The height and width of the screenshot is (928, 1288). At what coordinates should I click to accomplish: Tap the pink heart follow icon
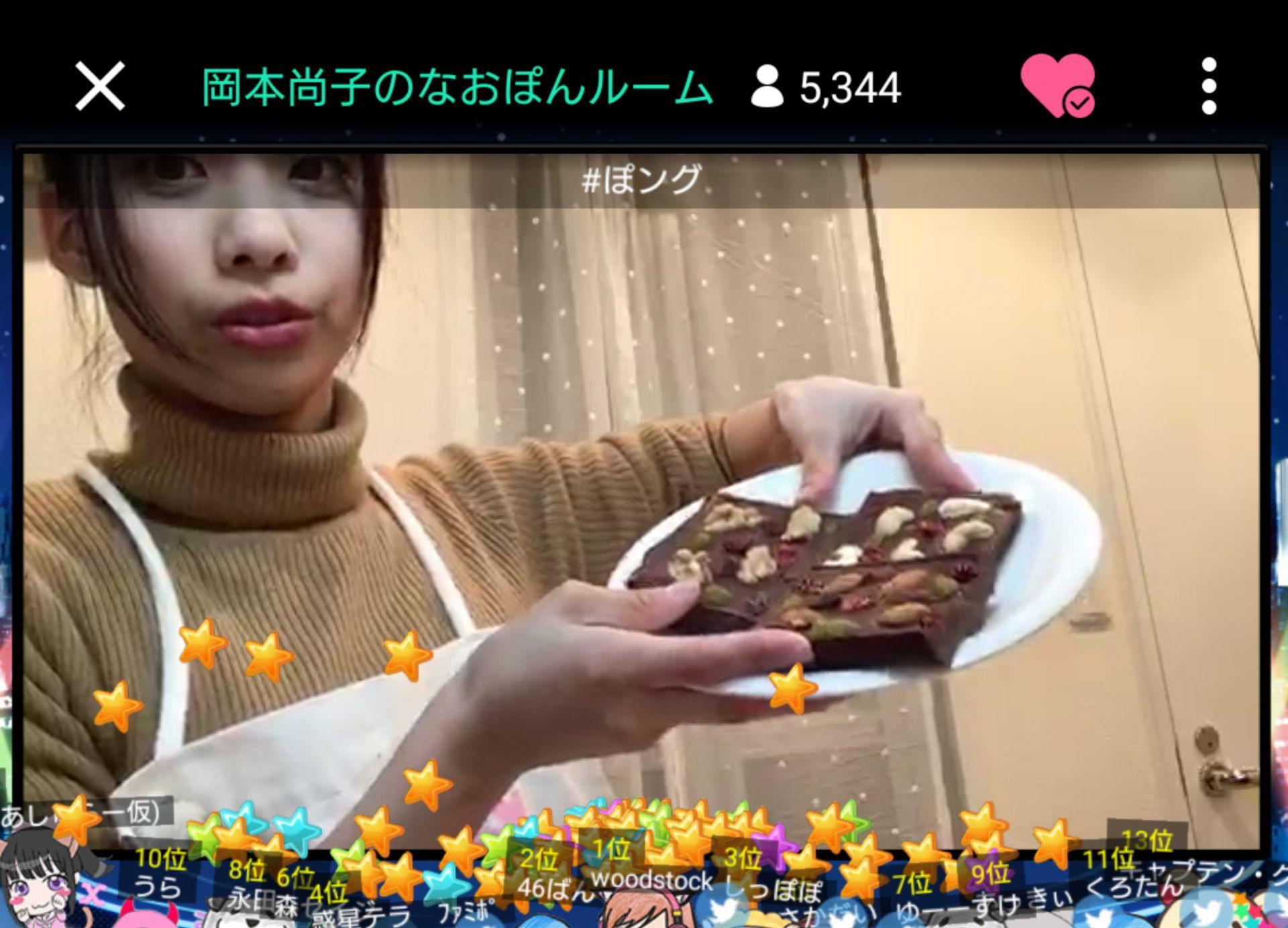[x=1057, y=86]
